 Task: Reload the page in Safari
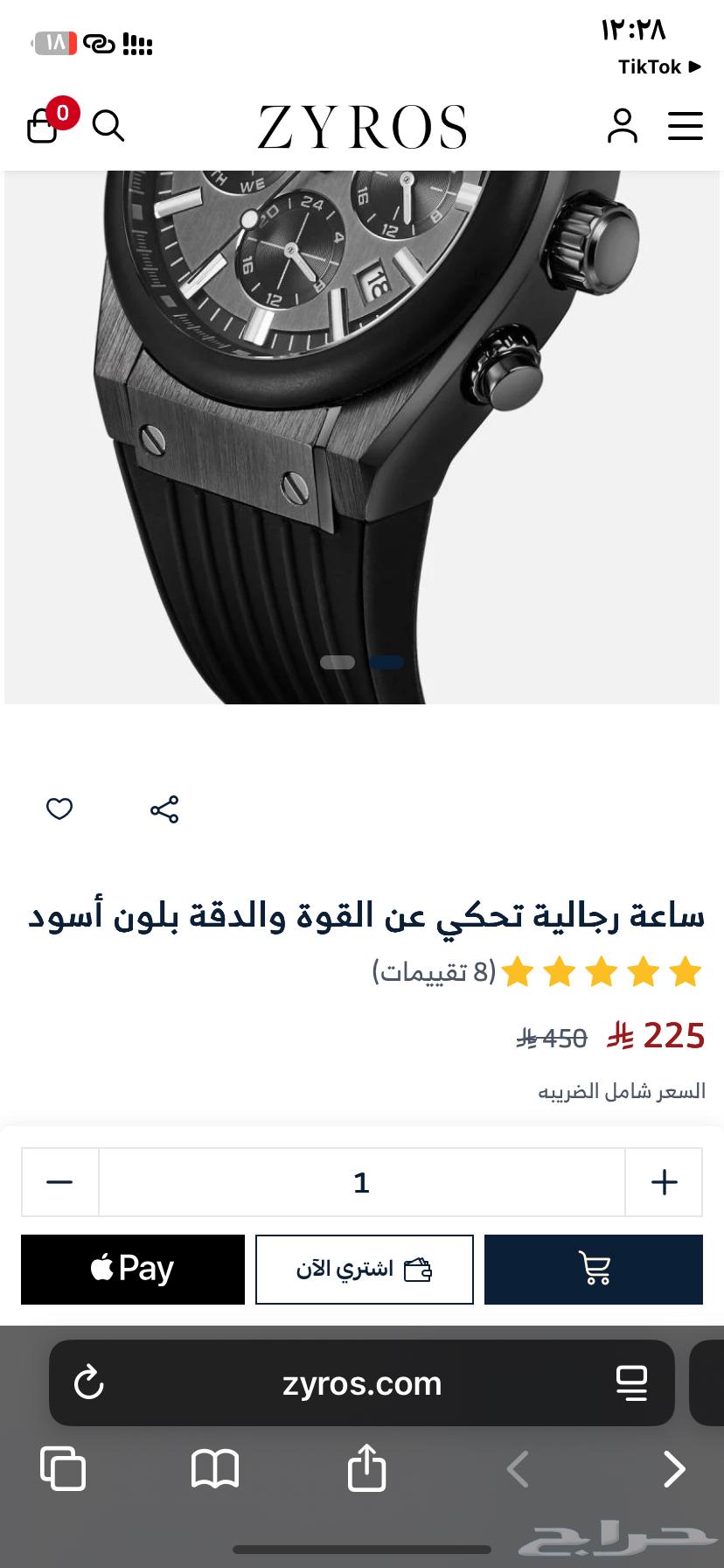coord(87,1383)
